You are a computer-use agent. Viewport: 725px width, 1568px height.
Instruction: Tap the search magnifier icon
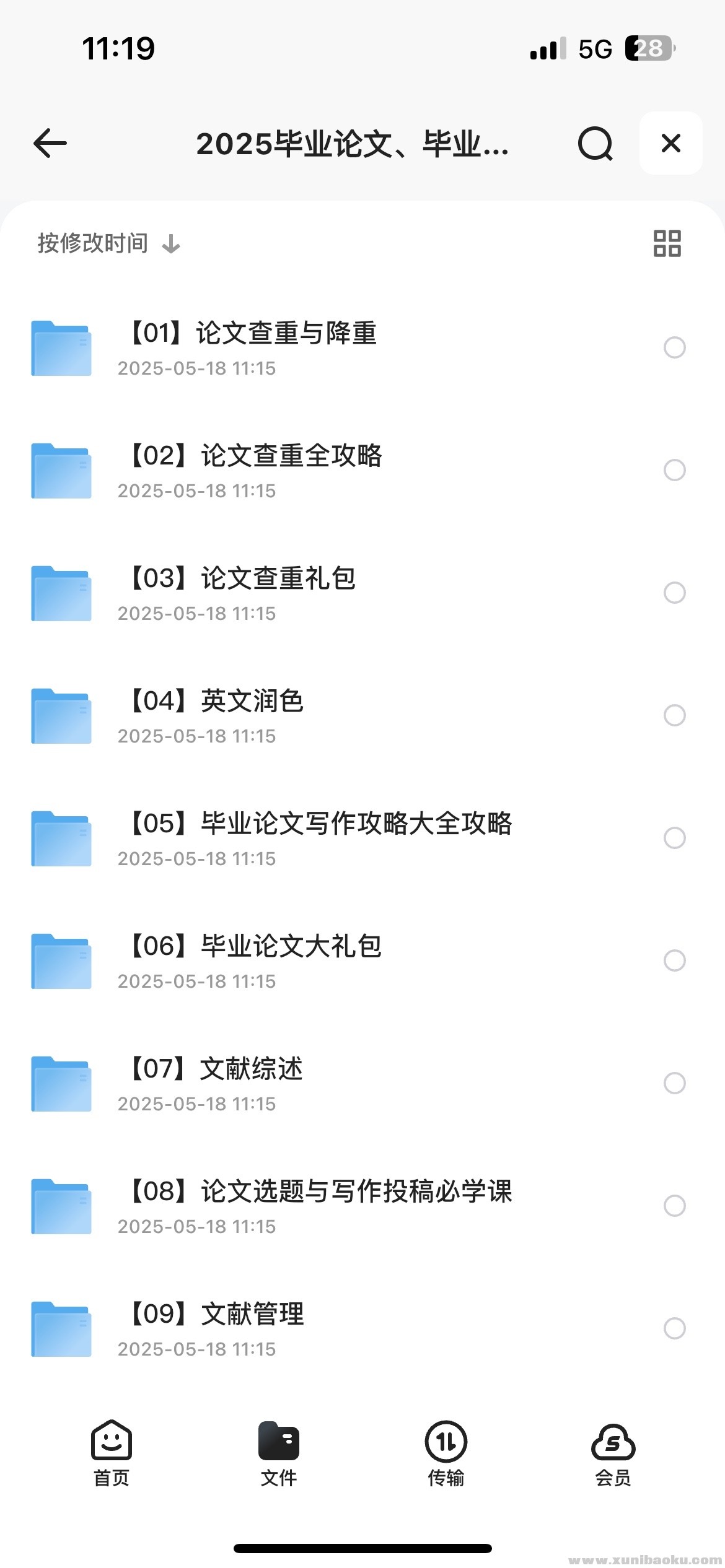595,143
